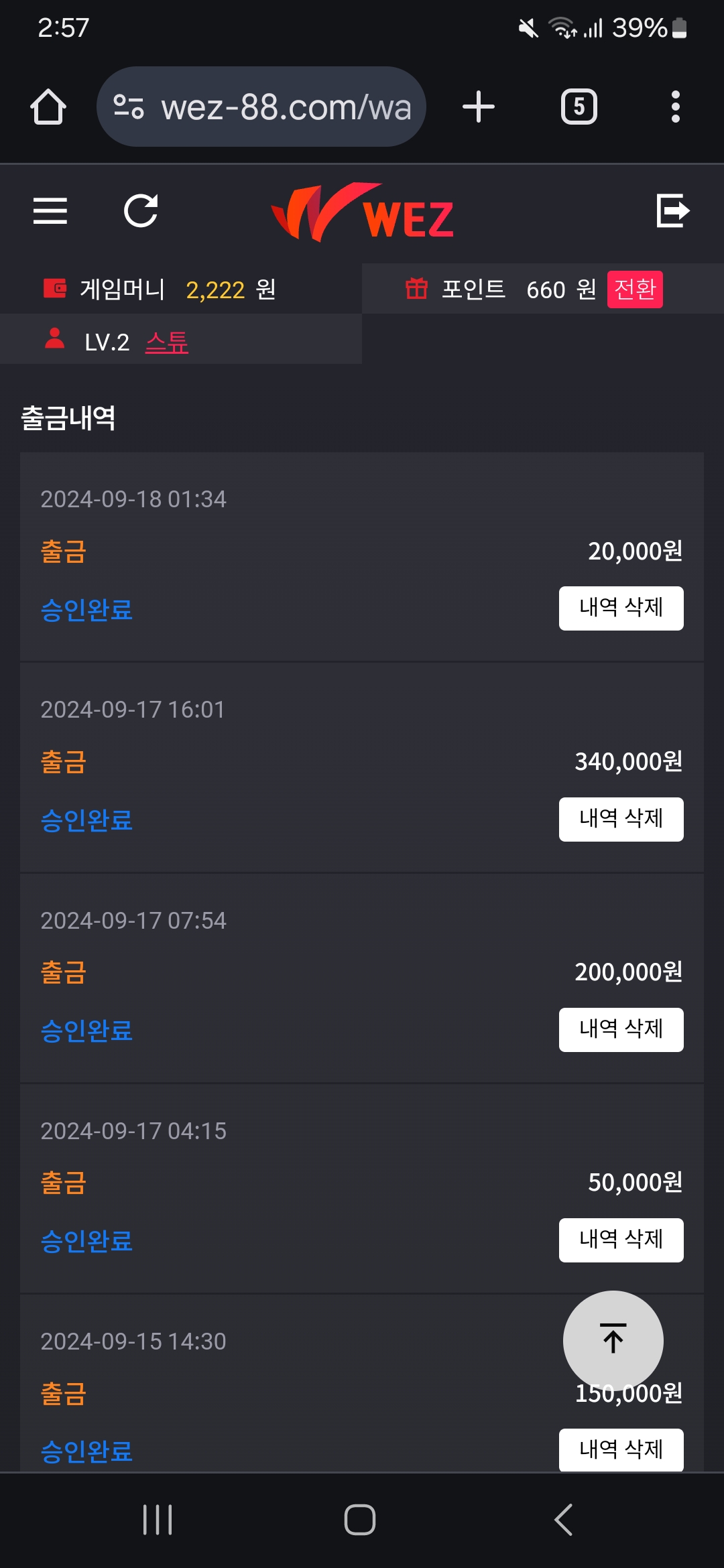Screen dimensions: 724x1568
Task: Go back with the system back button
Action: click(563, 1519)
